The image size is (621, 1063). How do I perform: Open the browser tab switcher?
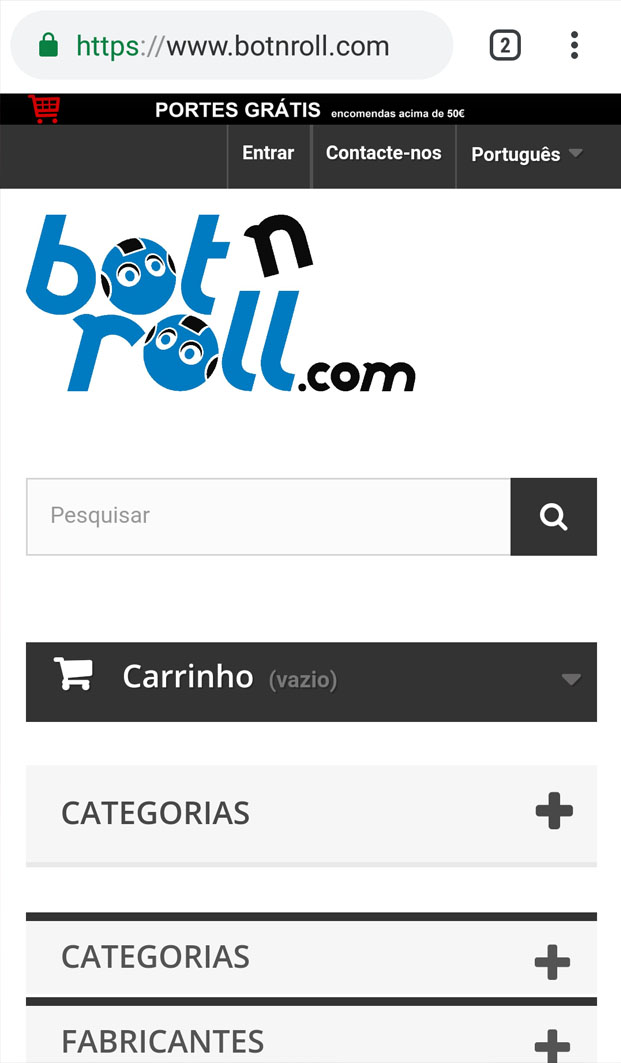[x=505, y=45]
